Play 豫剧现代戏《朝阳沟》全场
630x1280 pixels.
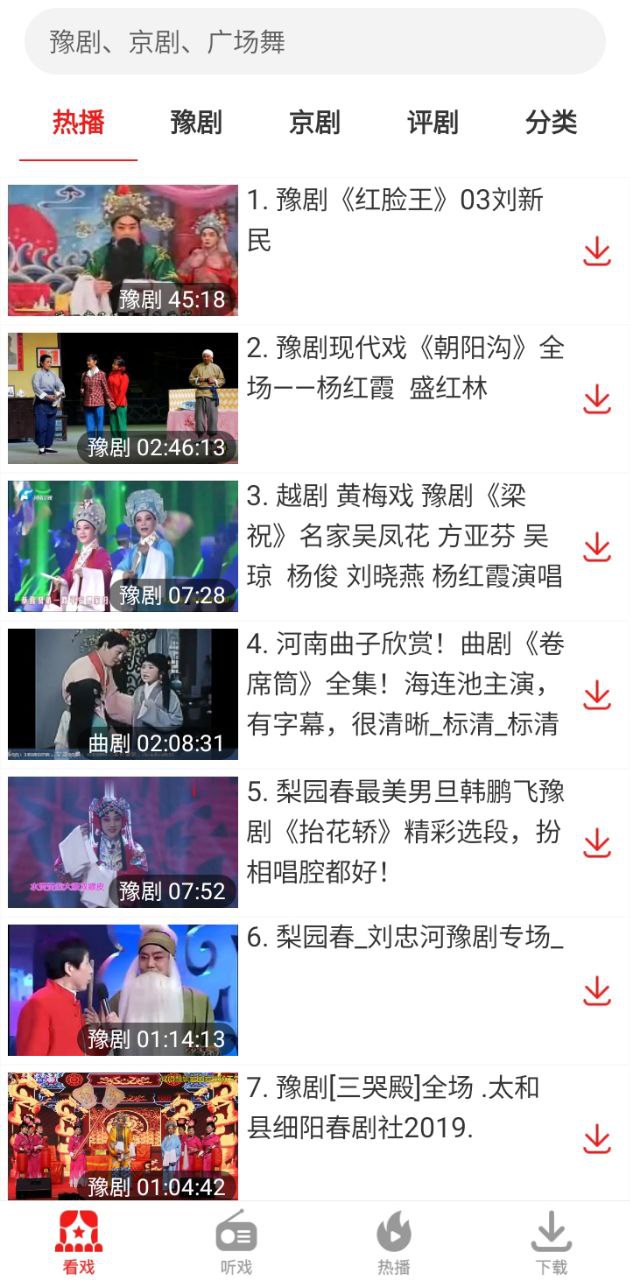(x=123, y=398)
